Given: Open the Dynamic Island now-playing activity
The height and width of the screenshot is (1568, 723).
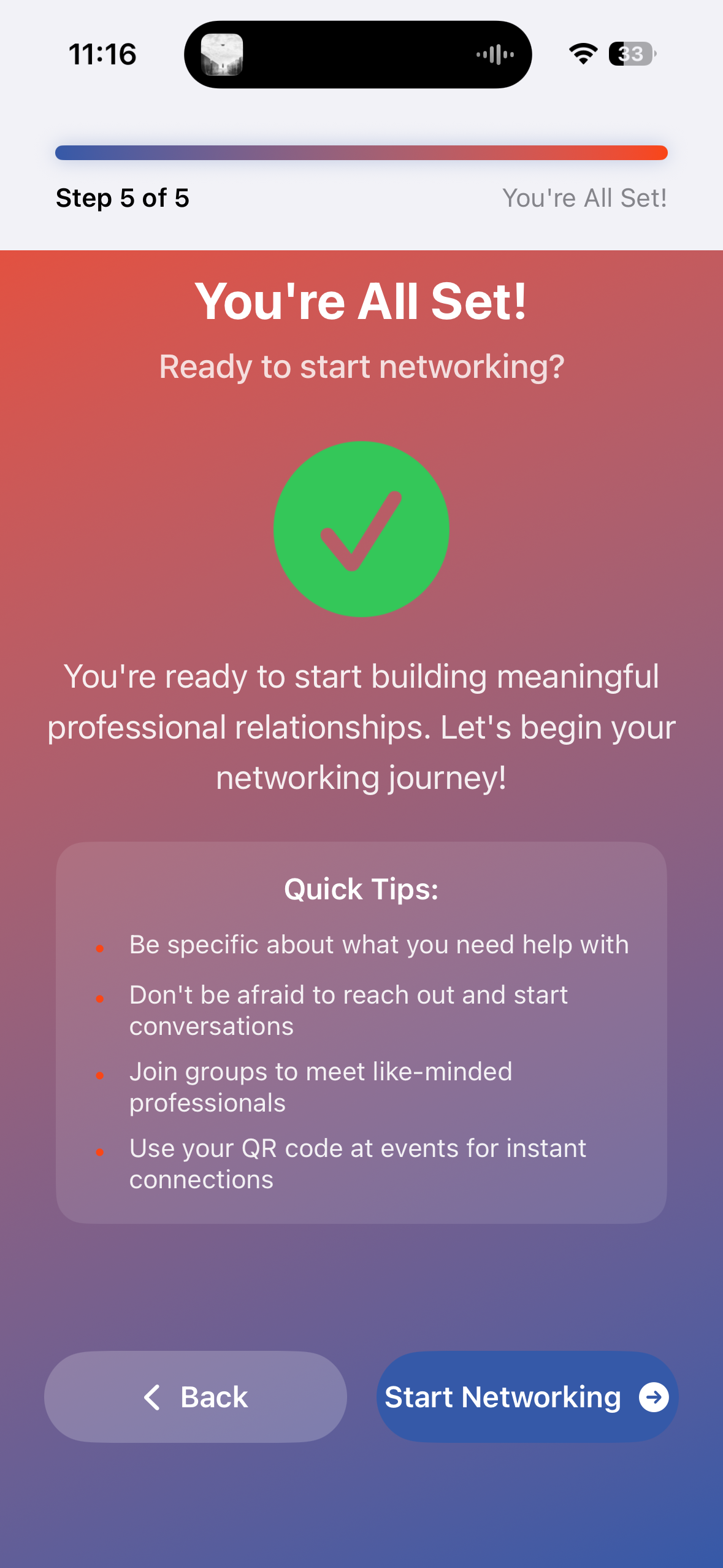Looking at the screenshot, I should (x=358, y=55).
